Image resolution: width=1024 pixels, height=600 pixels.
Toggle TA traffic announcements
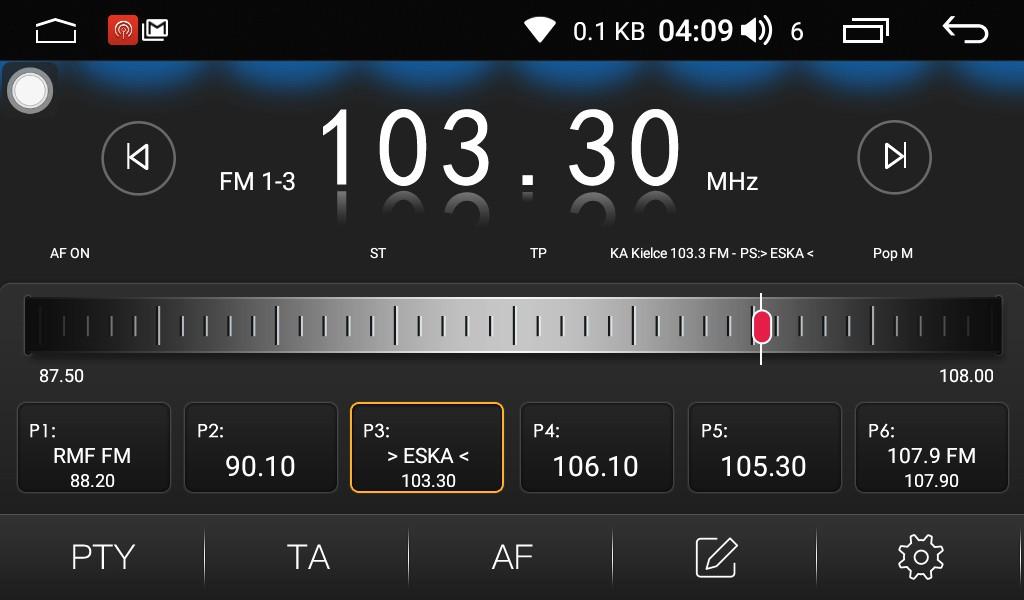tap(307, 557)
